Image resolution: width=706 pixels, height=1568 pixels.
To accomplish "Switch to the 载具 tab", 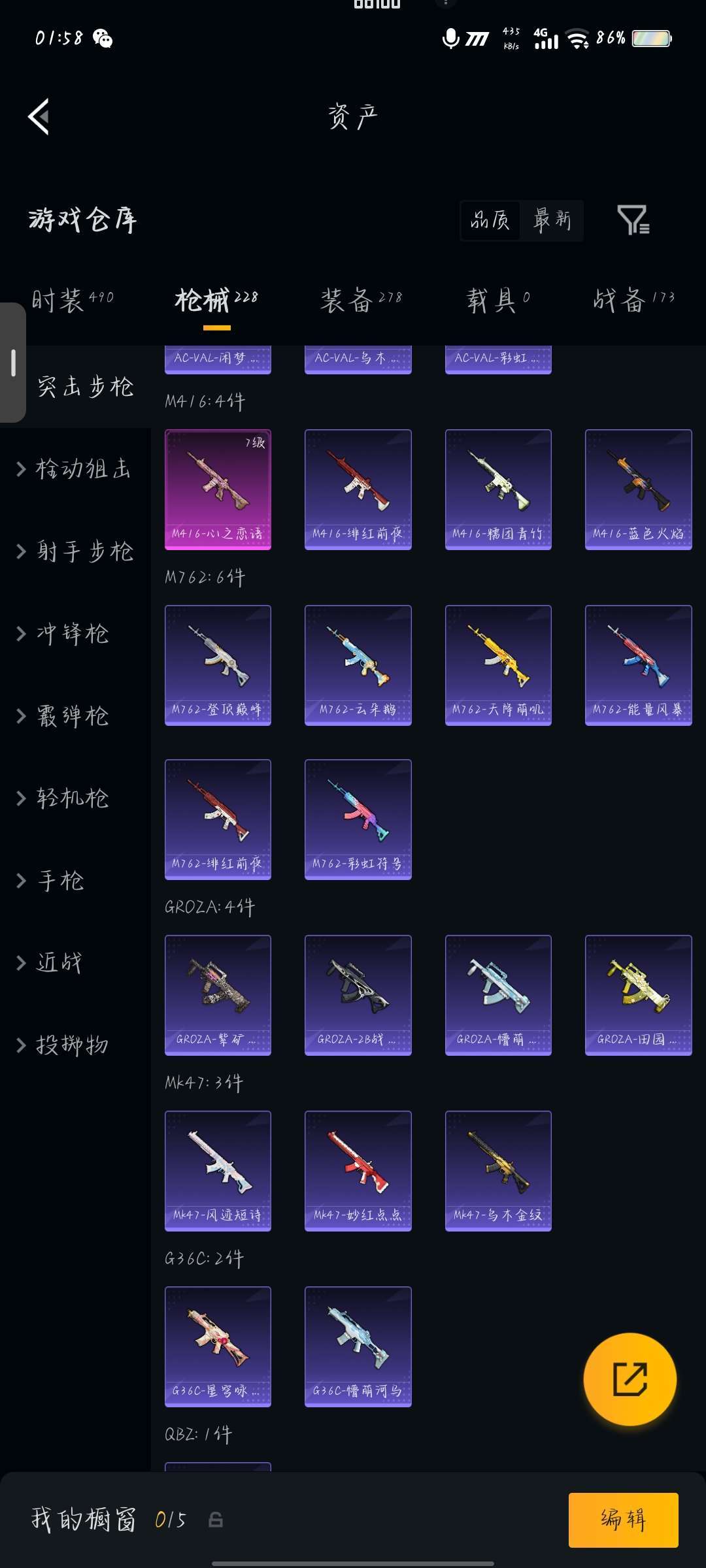I will 498,300.
